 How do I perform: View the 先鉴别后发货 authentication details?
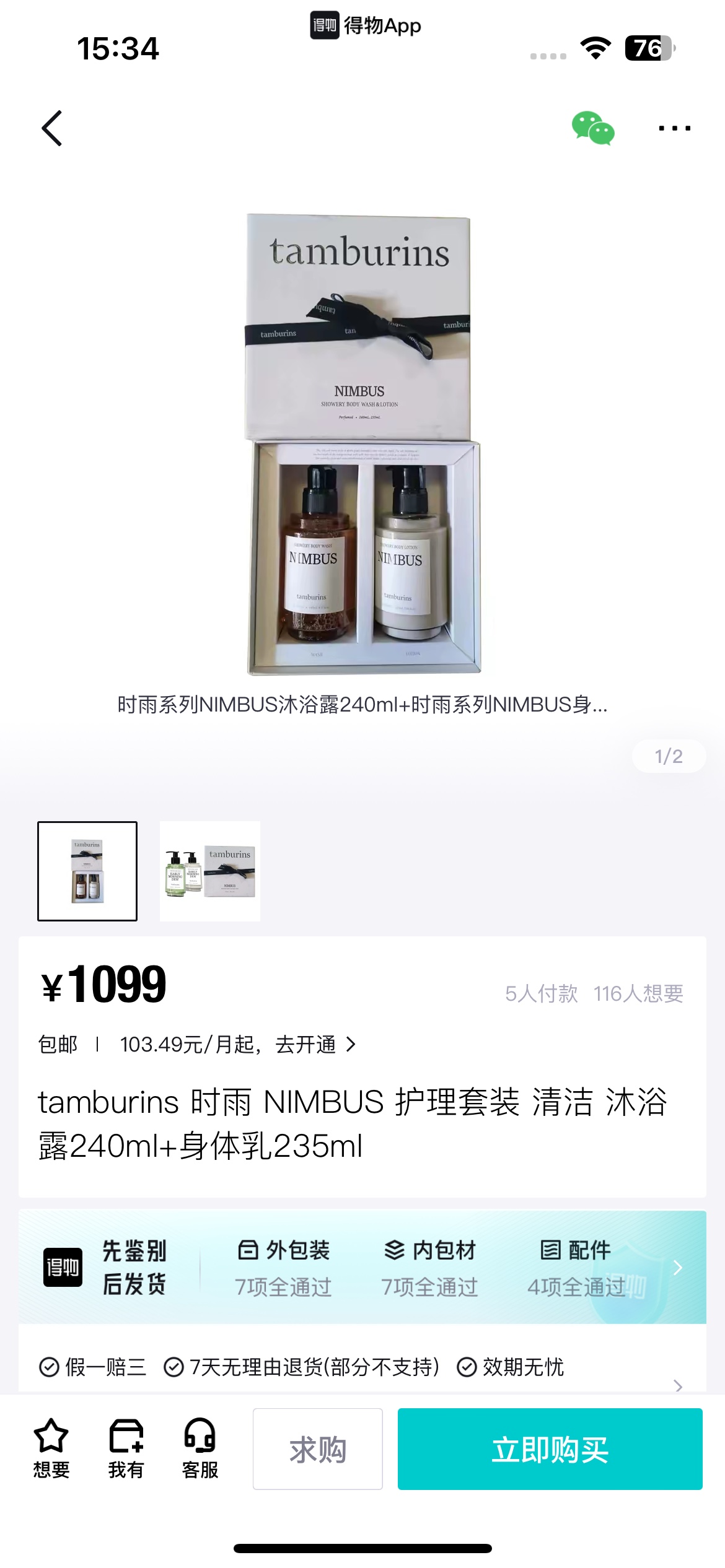(x=362, y=1267)
